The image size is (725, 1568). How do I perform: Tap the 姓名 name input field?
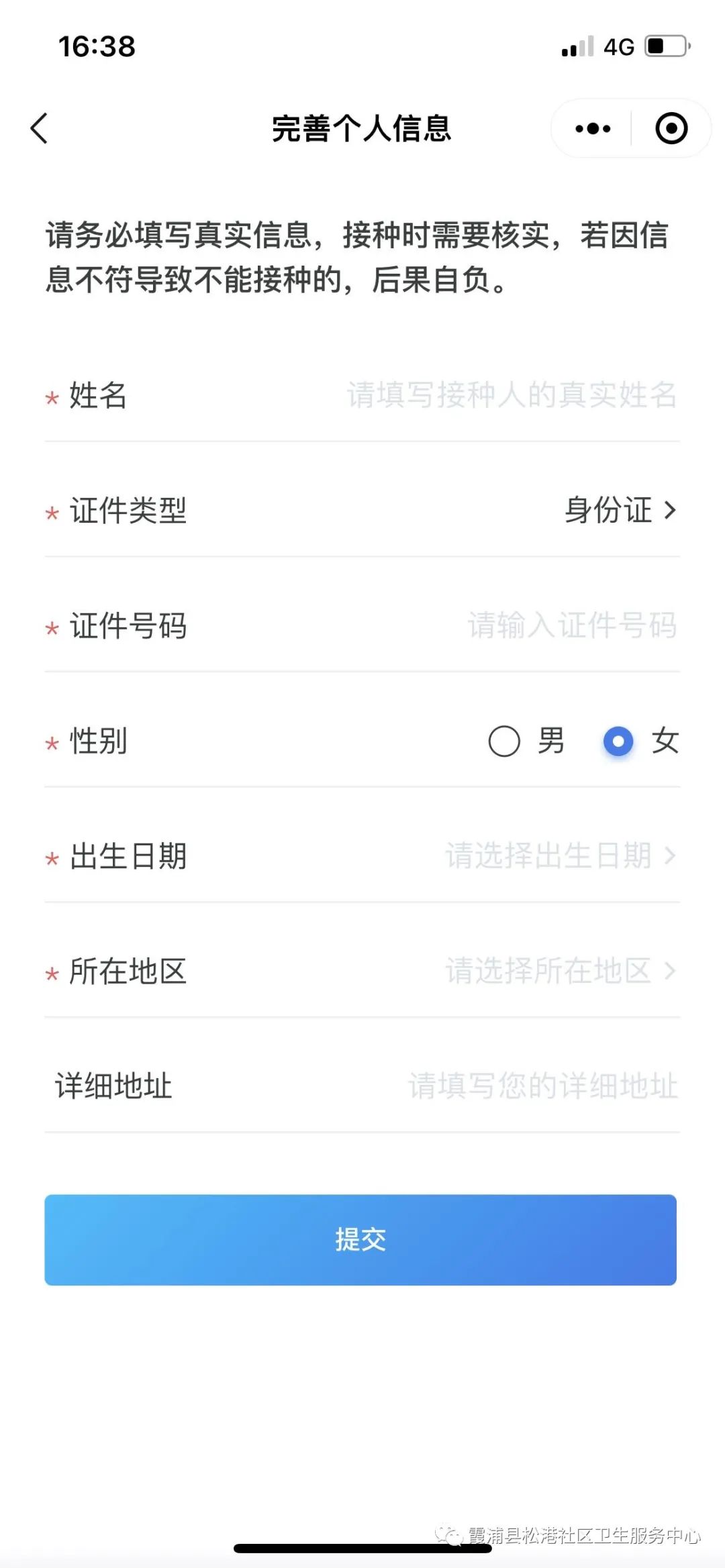(x=510, y=395)
